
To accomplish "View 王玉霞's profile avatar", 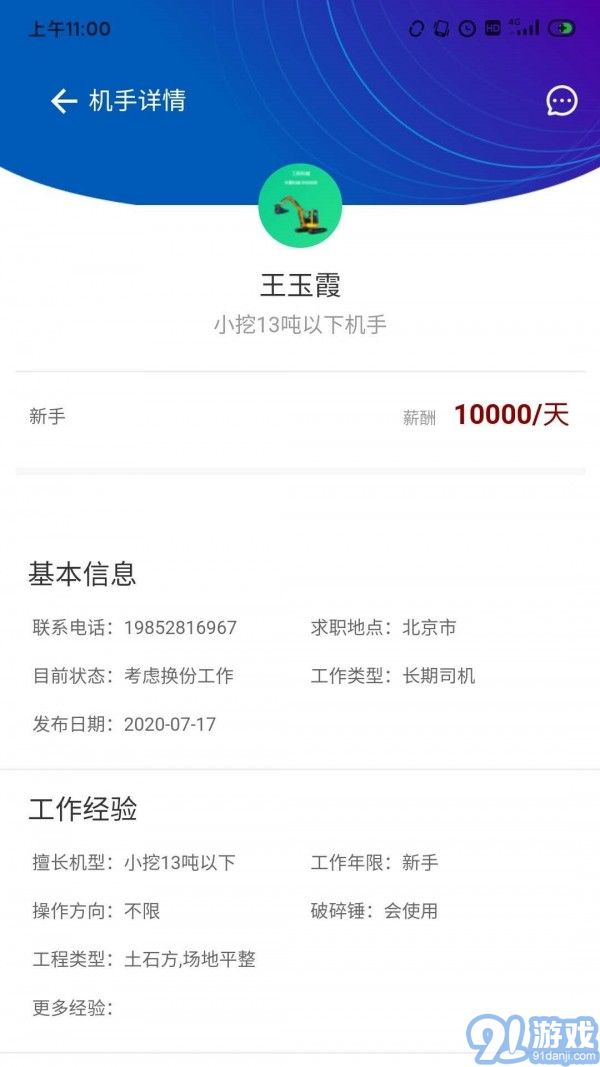I will tap(300, 206).
